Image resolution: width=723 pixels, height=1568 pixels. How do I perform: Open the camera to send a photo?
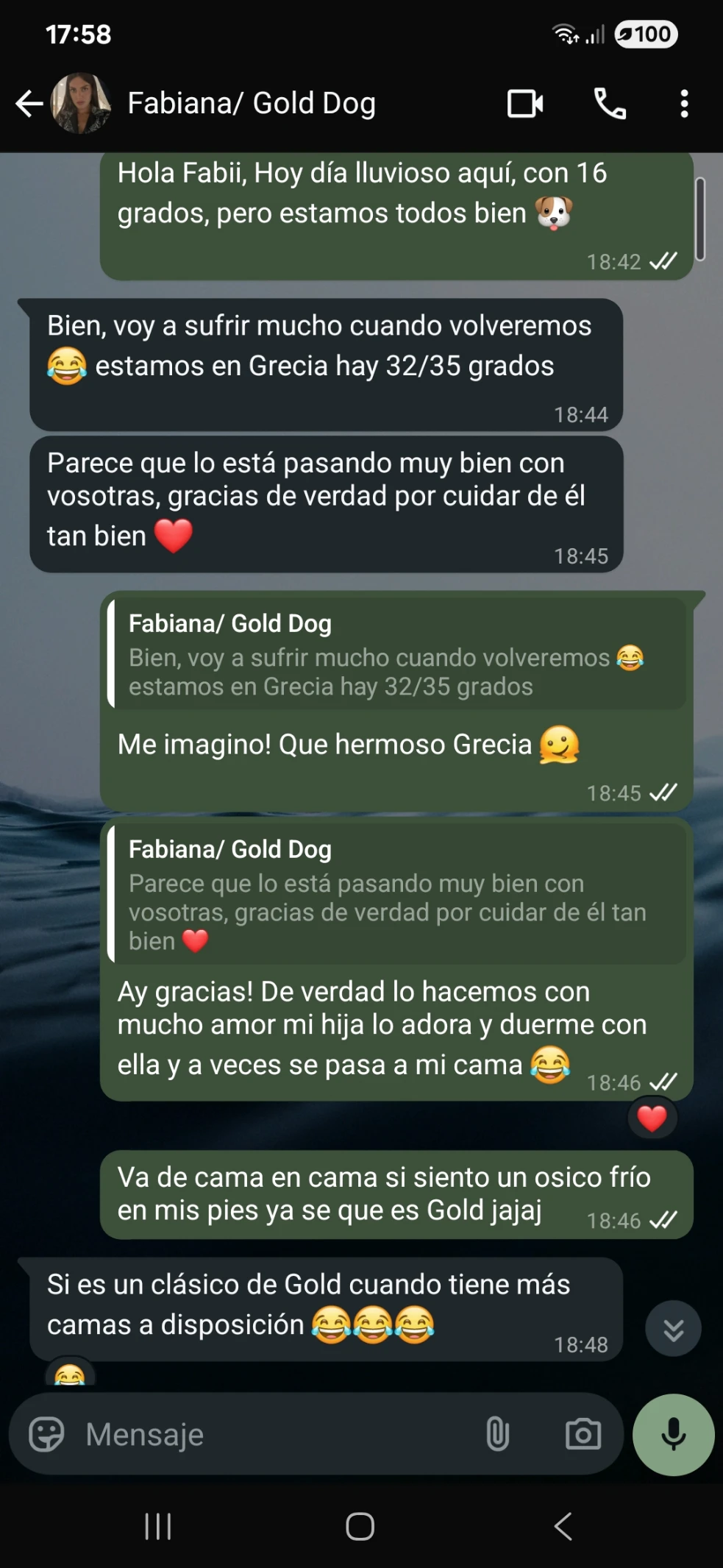[583, 1434]
